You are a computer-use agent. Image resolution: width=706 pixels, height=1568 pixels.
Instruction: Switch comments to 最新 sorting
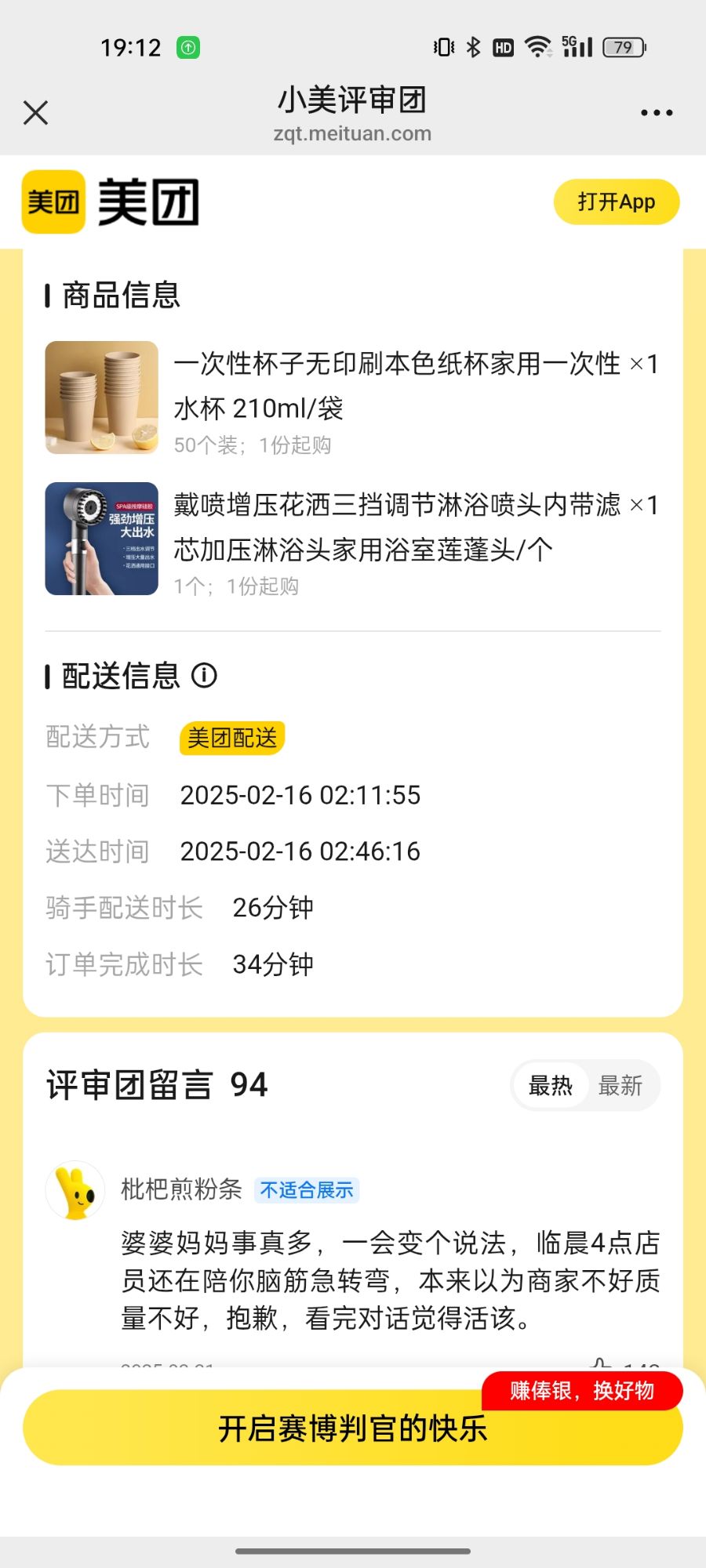coord(620,1086)
